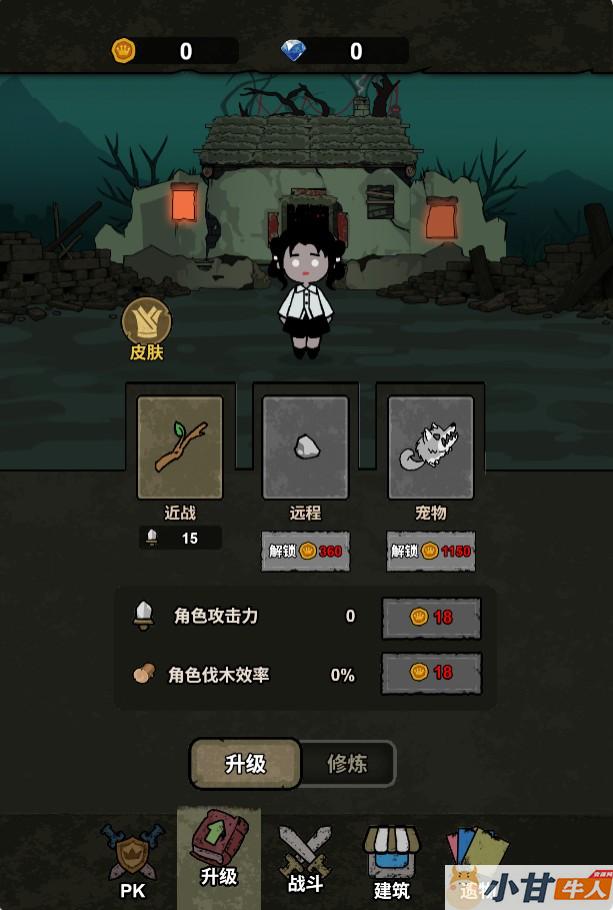Go to the 建筑 building tab
Screen dimensions: 613x910
point(391,861)
